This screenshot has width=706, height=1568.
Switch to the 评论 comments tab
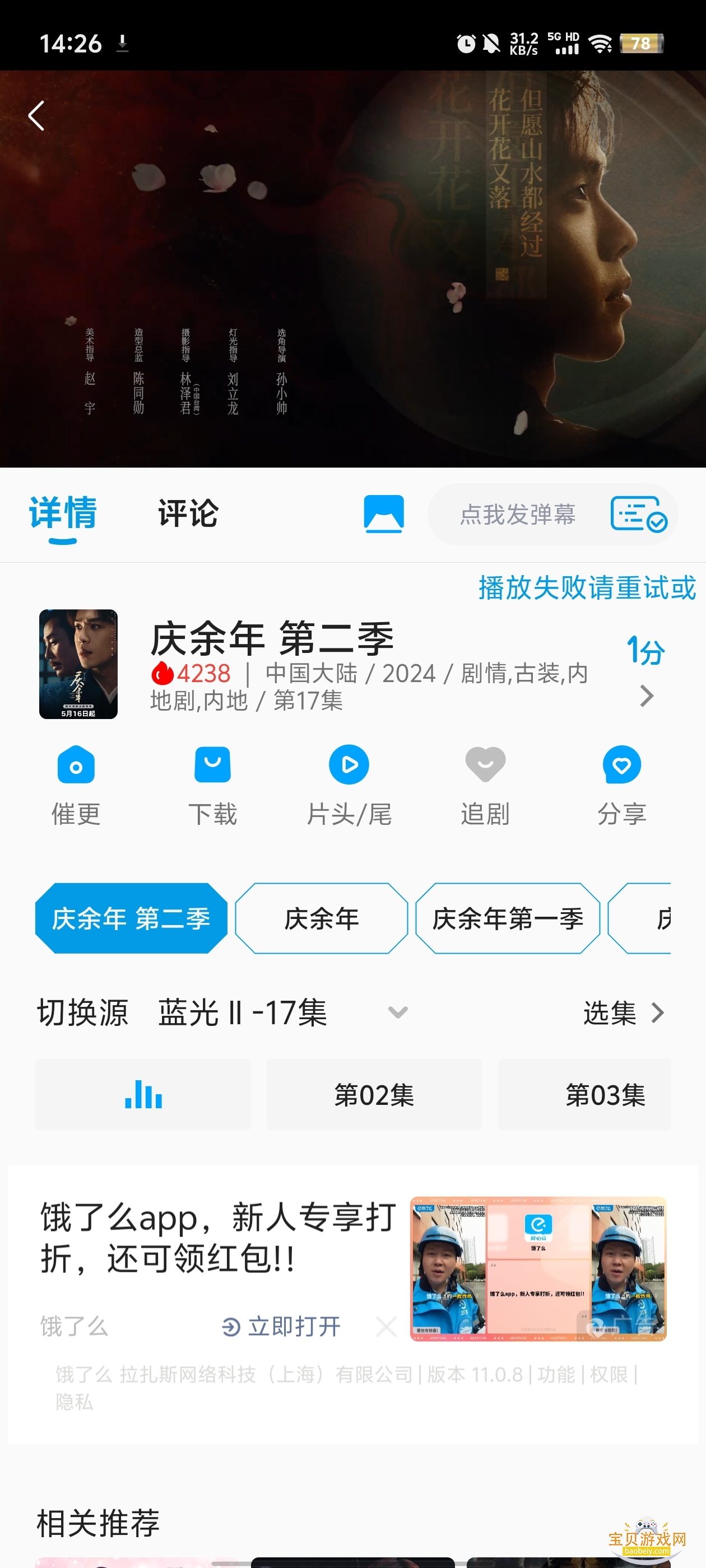[188, 514]
